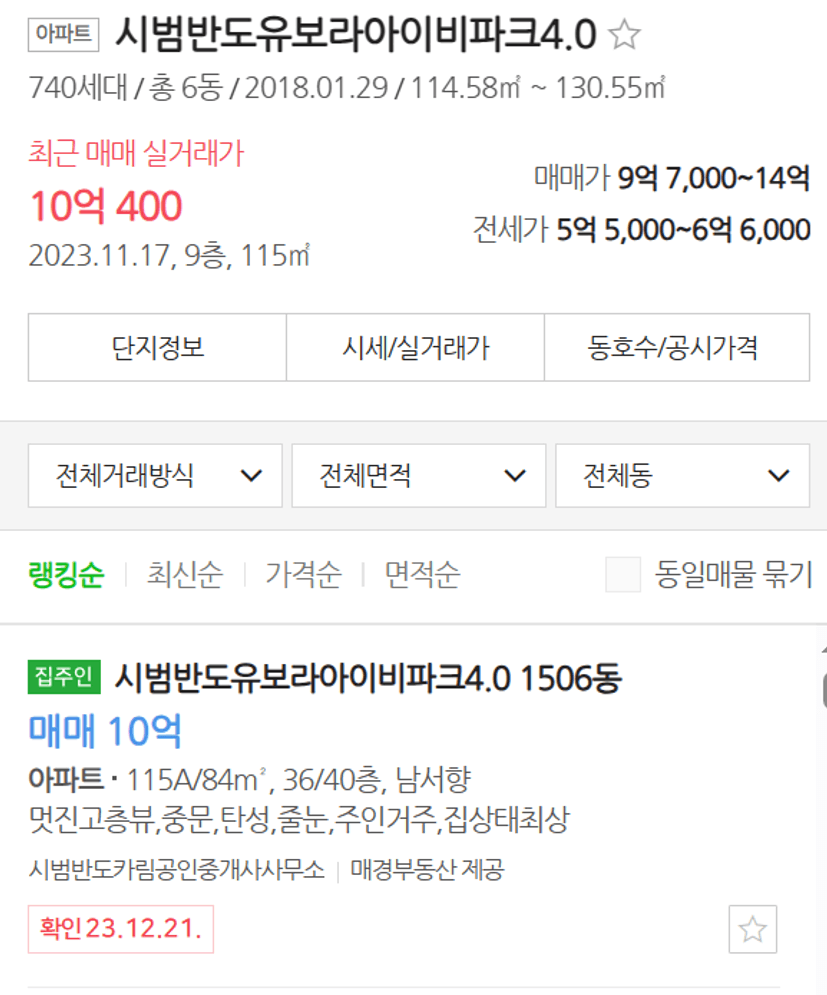The image size is (827, 995).
Task: Check the 동일매물 묶기 checkbox
Action: pyautogui.click(x=623, y=574)
